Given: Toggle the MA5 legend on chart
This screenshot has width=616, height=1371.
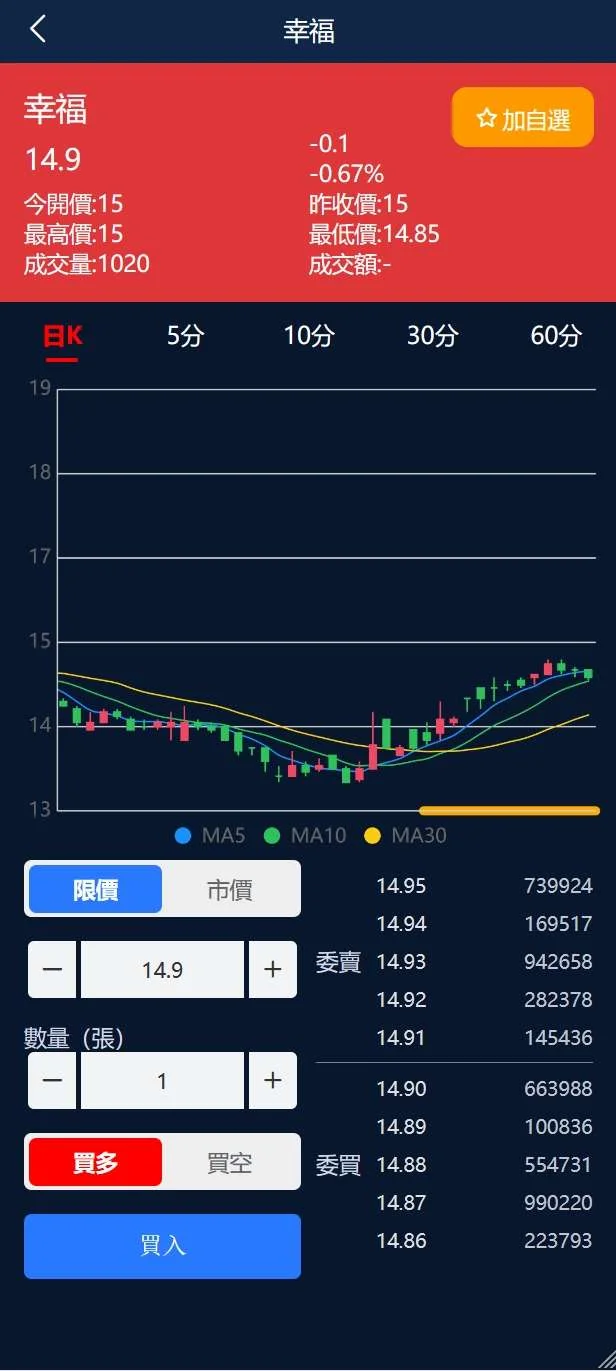Looking at the screenshot, I should pos(210,836).
